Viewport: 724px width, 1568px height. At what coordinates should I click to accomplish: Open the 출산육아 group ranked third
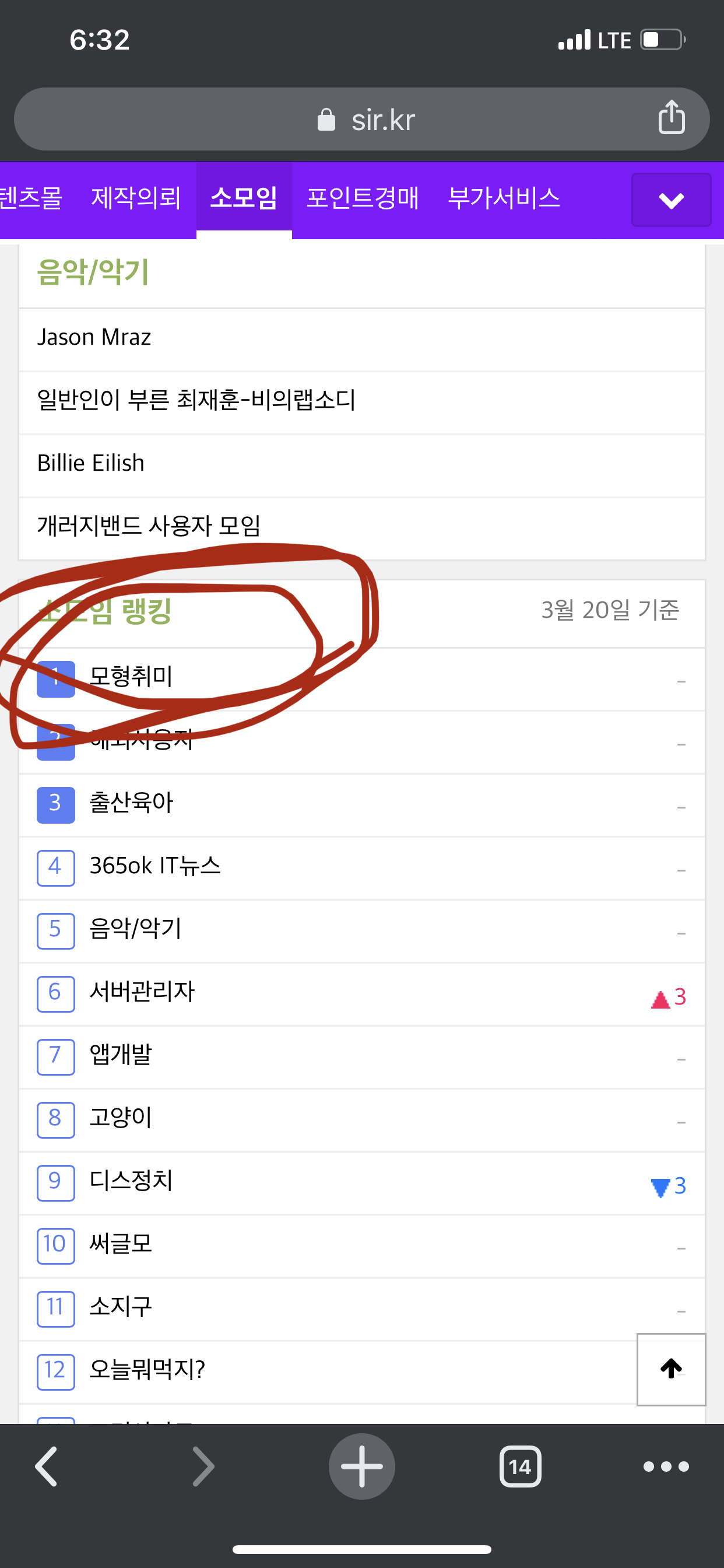[x=131, y=803]
